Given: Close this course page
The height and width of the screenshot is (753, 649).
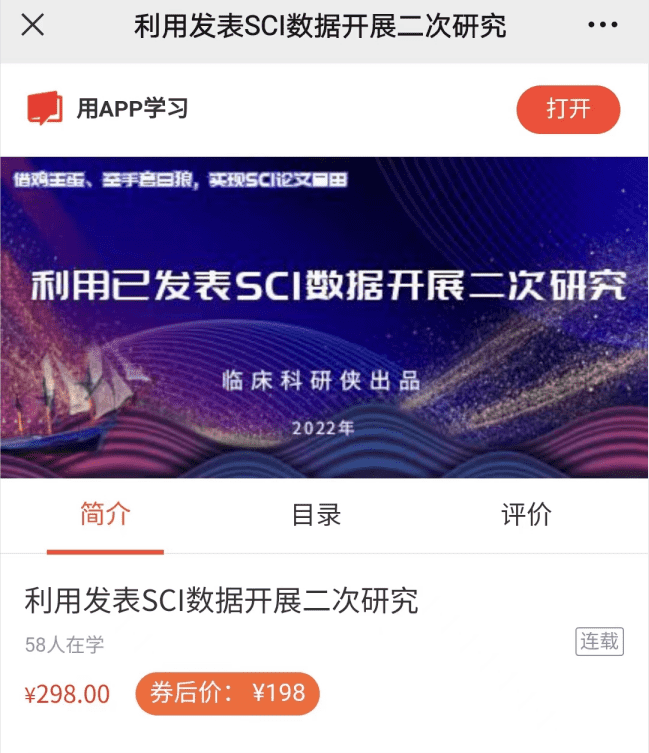Looking at the screenshot, I should (x=33, y=26).
